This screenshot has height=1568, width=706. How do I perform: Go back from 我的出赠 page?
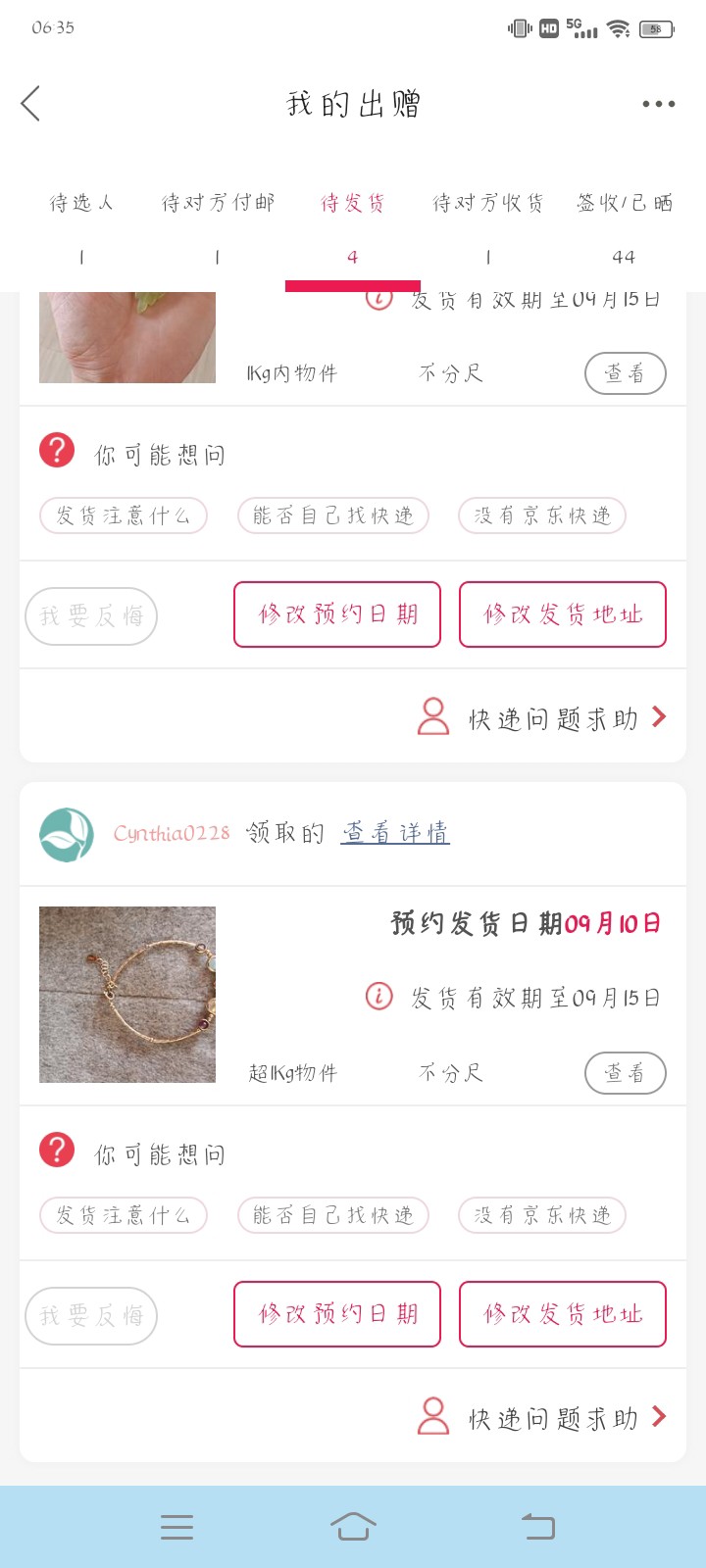[31, 103]
